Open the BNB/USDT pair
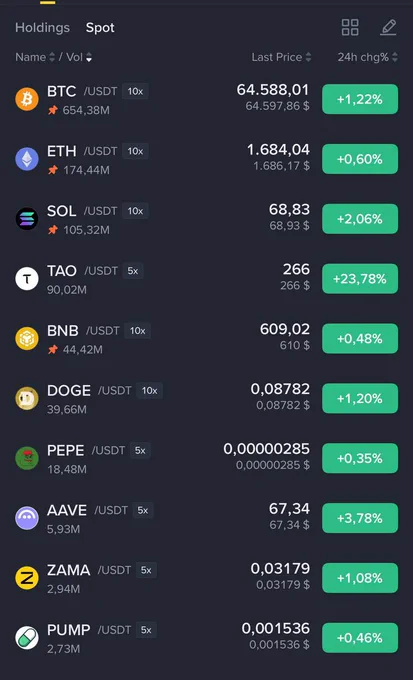 click(206, 339)
